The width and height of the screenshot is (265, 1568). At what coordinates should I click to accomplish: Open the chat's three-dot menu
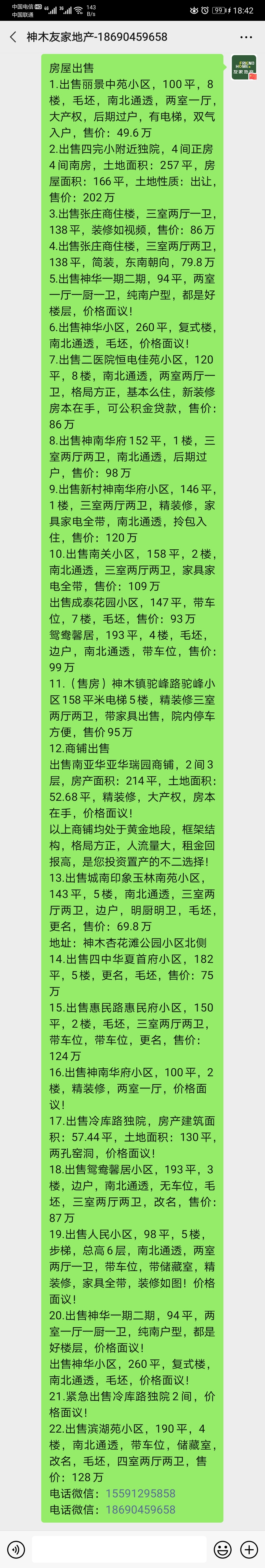pyautogui.click(x=246, y=37)
